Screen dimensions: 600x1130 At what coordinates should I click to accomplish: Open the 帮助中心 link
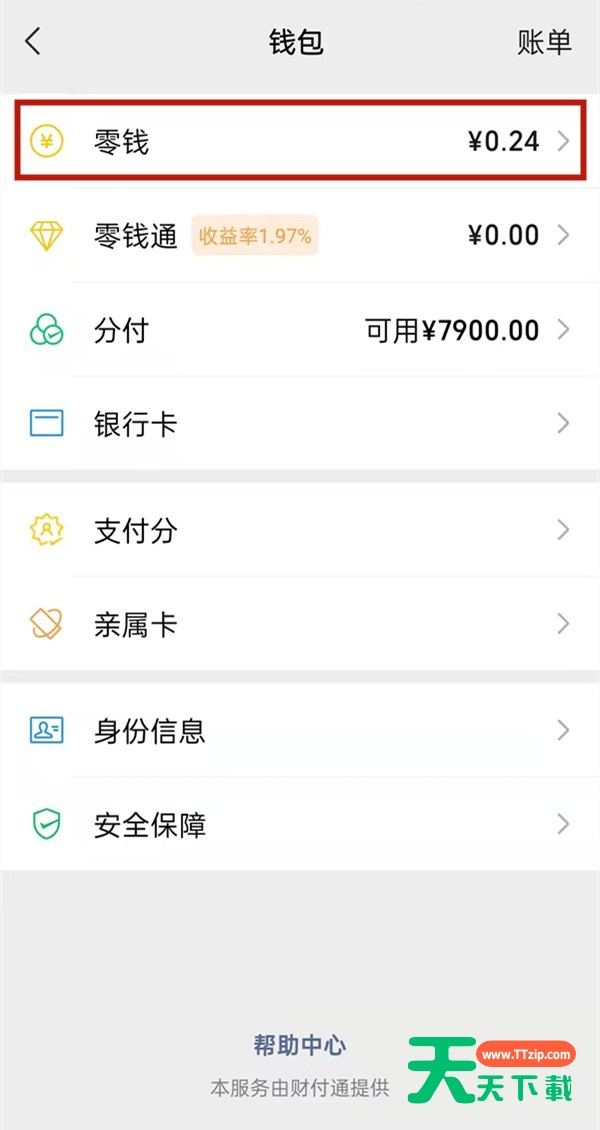(299, 1046)
